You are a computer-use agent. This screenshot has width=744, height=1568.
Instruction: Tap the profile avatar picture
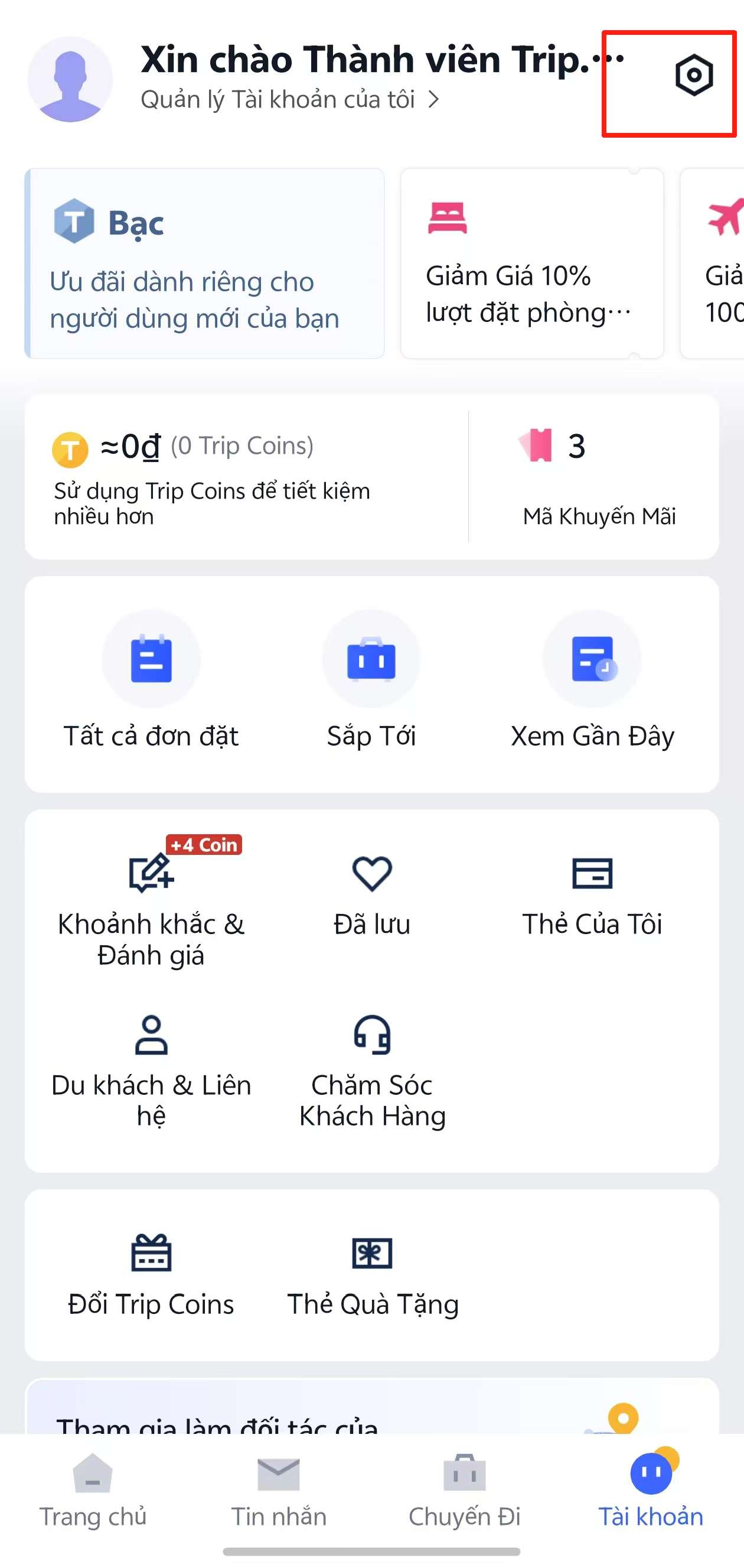(70, 79)
